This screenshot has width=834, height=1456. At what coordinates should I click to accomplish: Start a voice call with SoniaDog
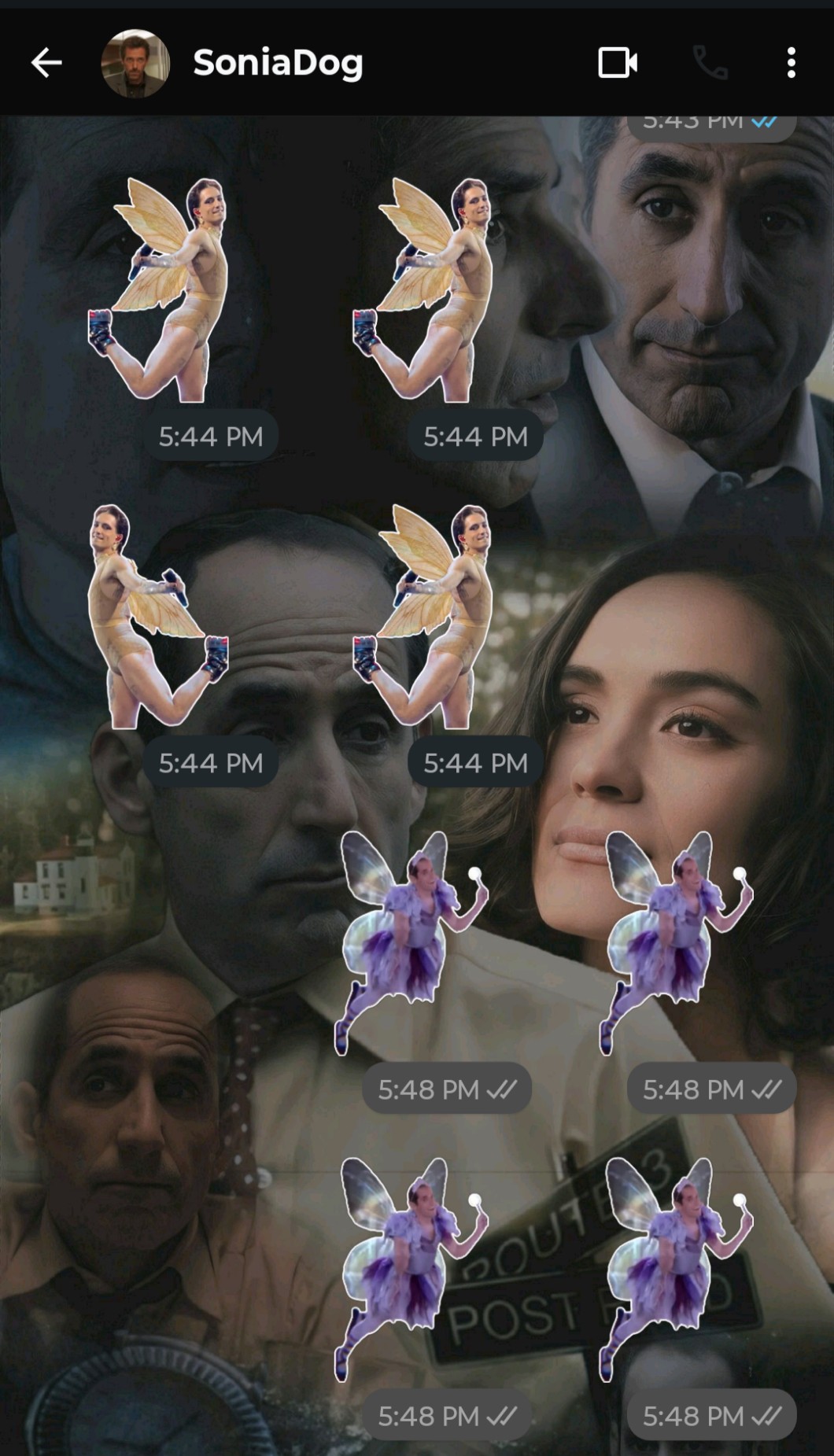710,63
